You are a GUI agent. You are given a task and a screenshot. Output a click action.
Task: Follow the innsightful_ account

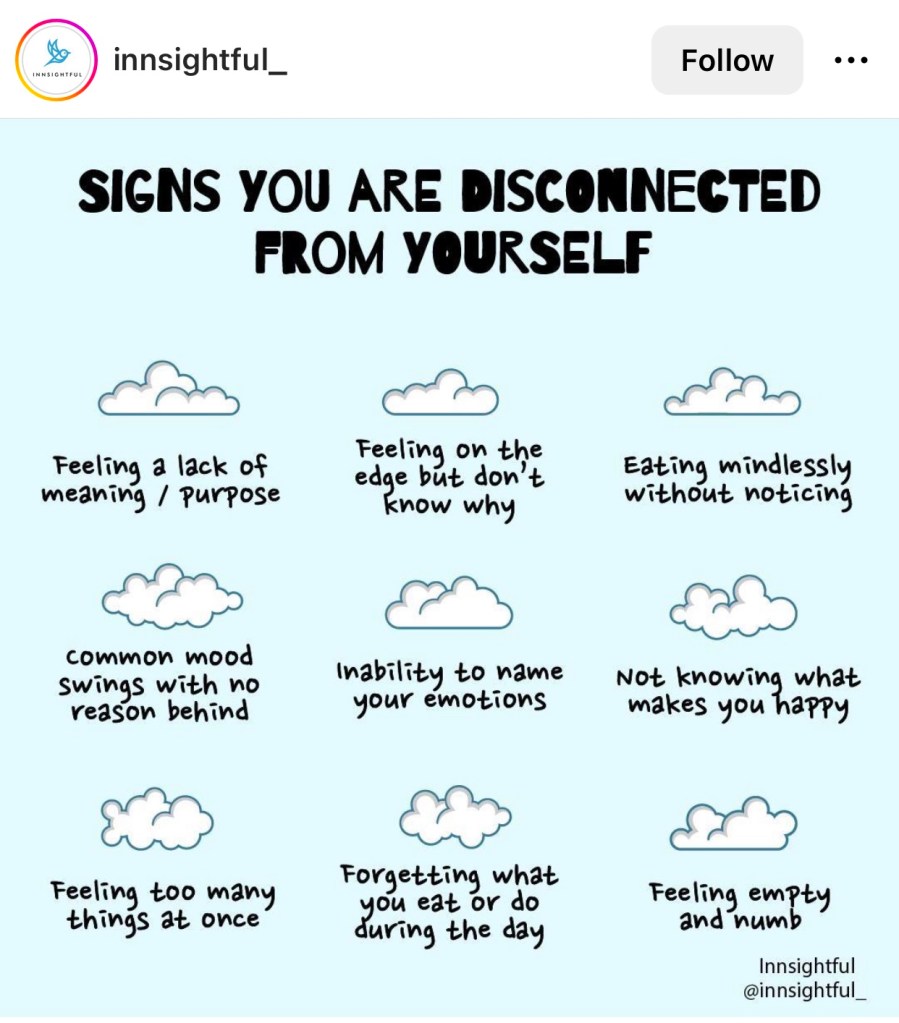[x=727, y=61]
